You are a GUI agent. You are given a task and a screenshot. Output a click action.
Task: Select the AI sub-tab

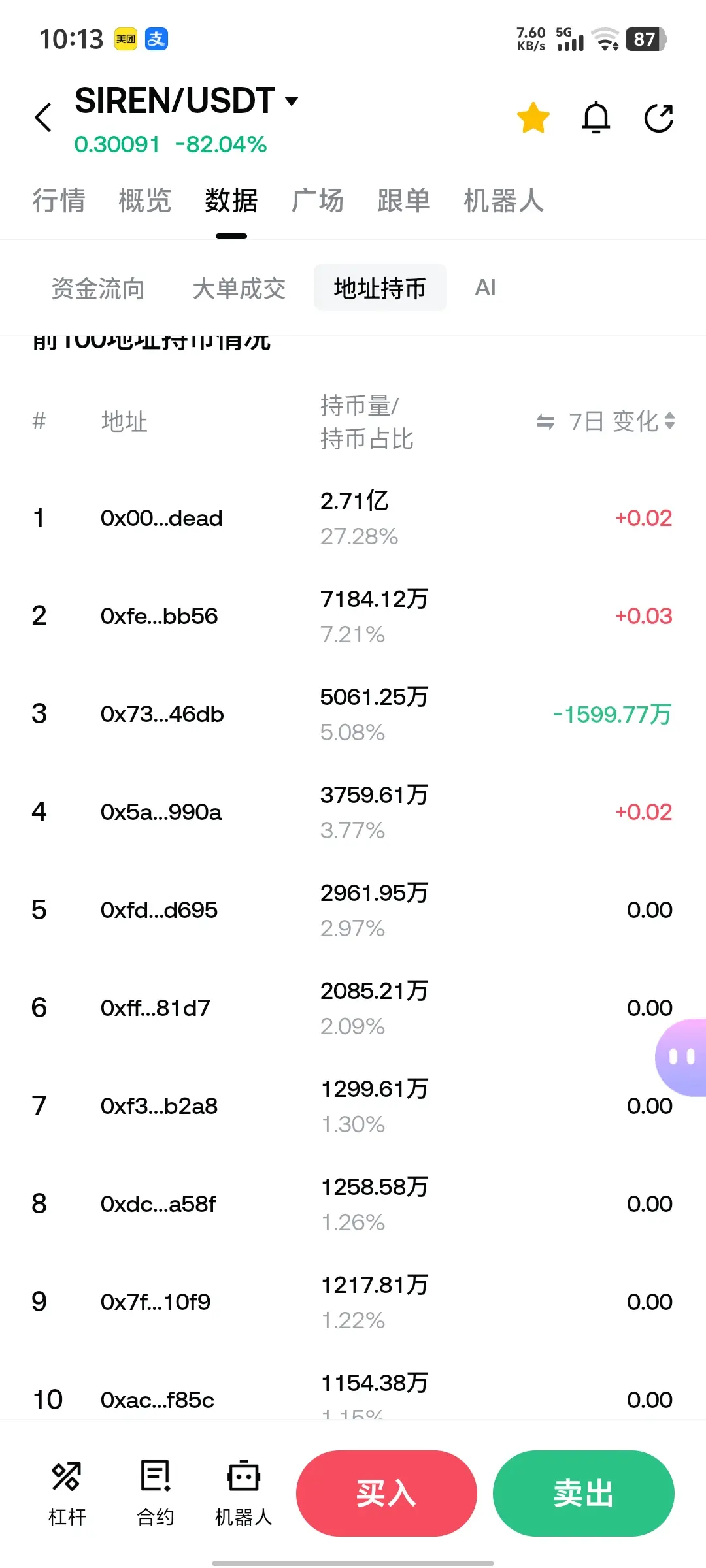coord(485,287)
